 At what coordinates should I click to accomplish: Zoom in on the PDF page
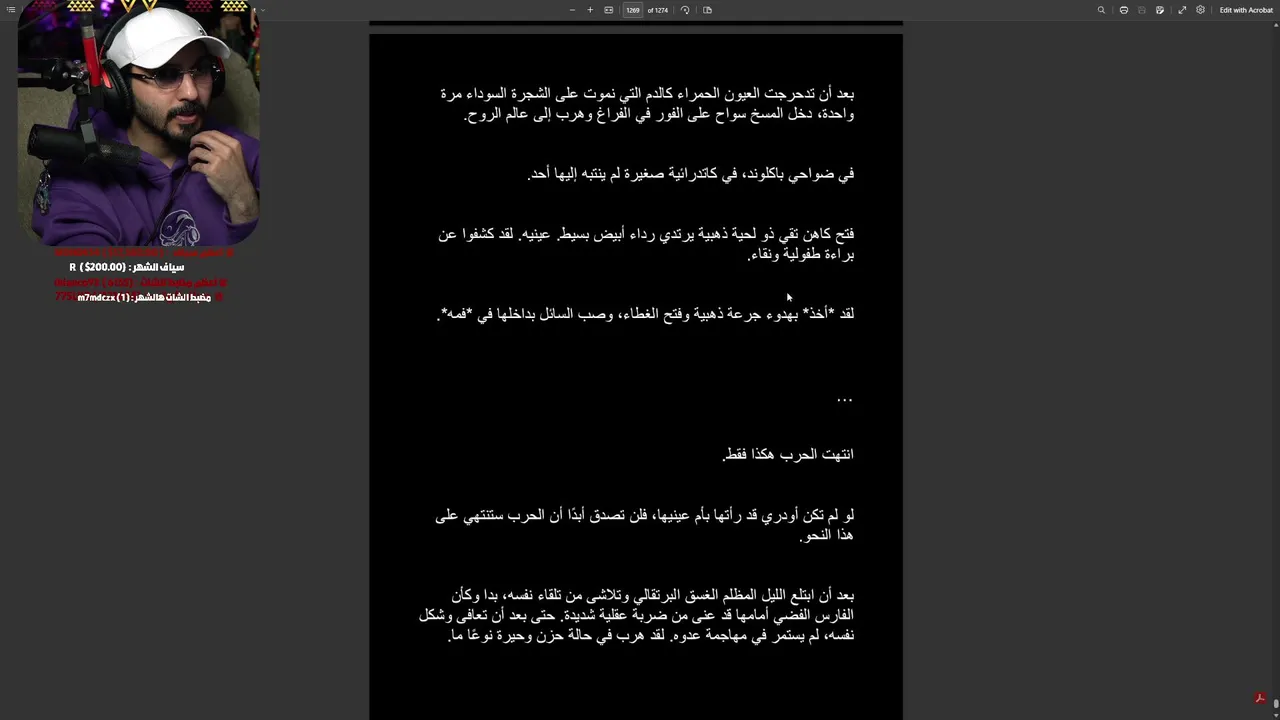coord(590,10)
